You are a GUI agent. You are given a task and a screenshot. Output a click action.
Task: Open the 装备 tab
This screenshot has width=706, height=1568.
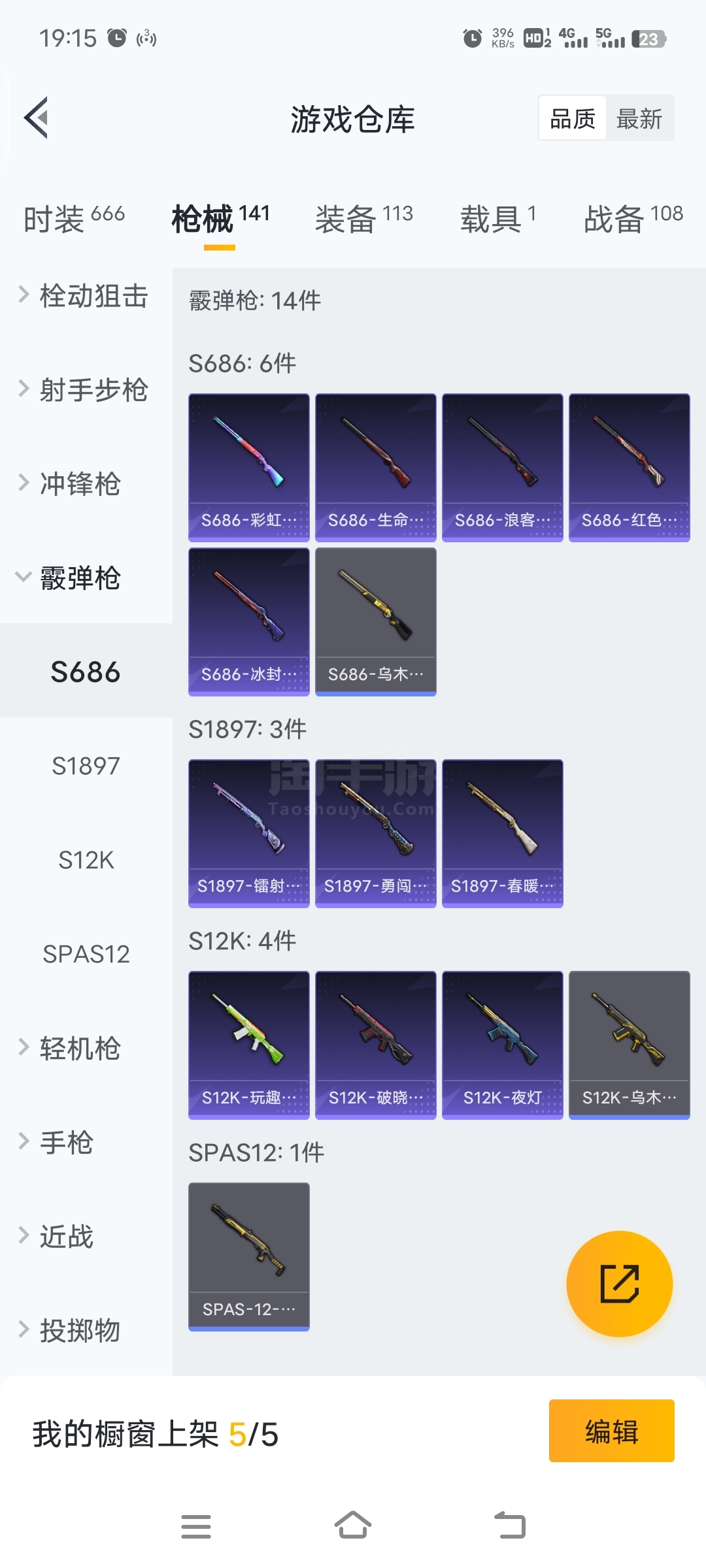tap(363, 218)
